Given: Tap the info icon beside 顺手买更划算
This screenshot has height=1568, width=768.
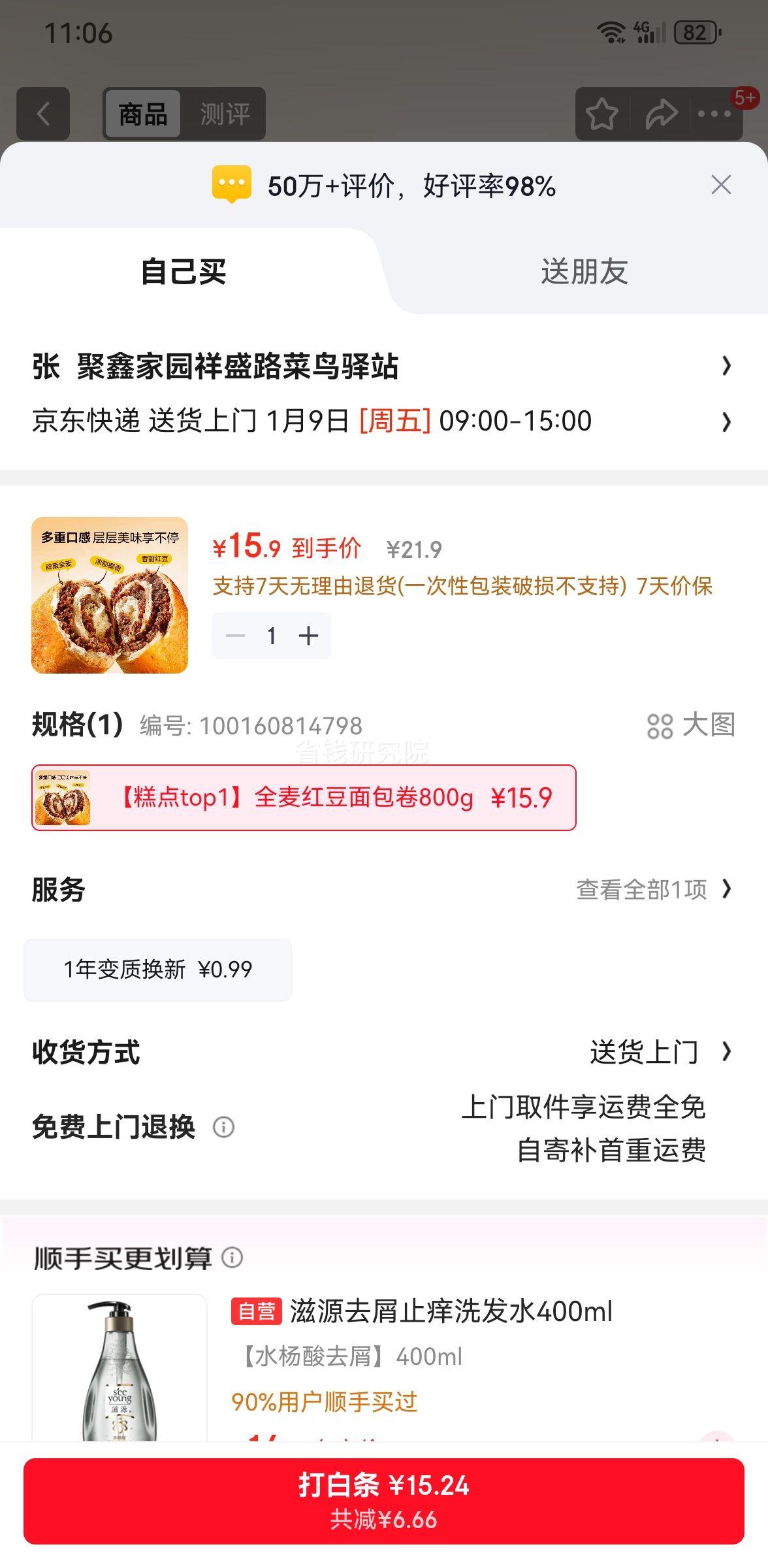Looking at the screenshot, I should [232, 1260].
